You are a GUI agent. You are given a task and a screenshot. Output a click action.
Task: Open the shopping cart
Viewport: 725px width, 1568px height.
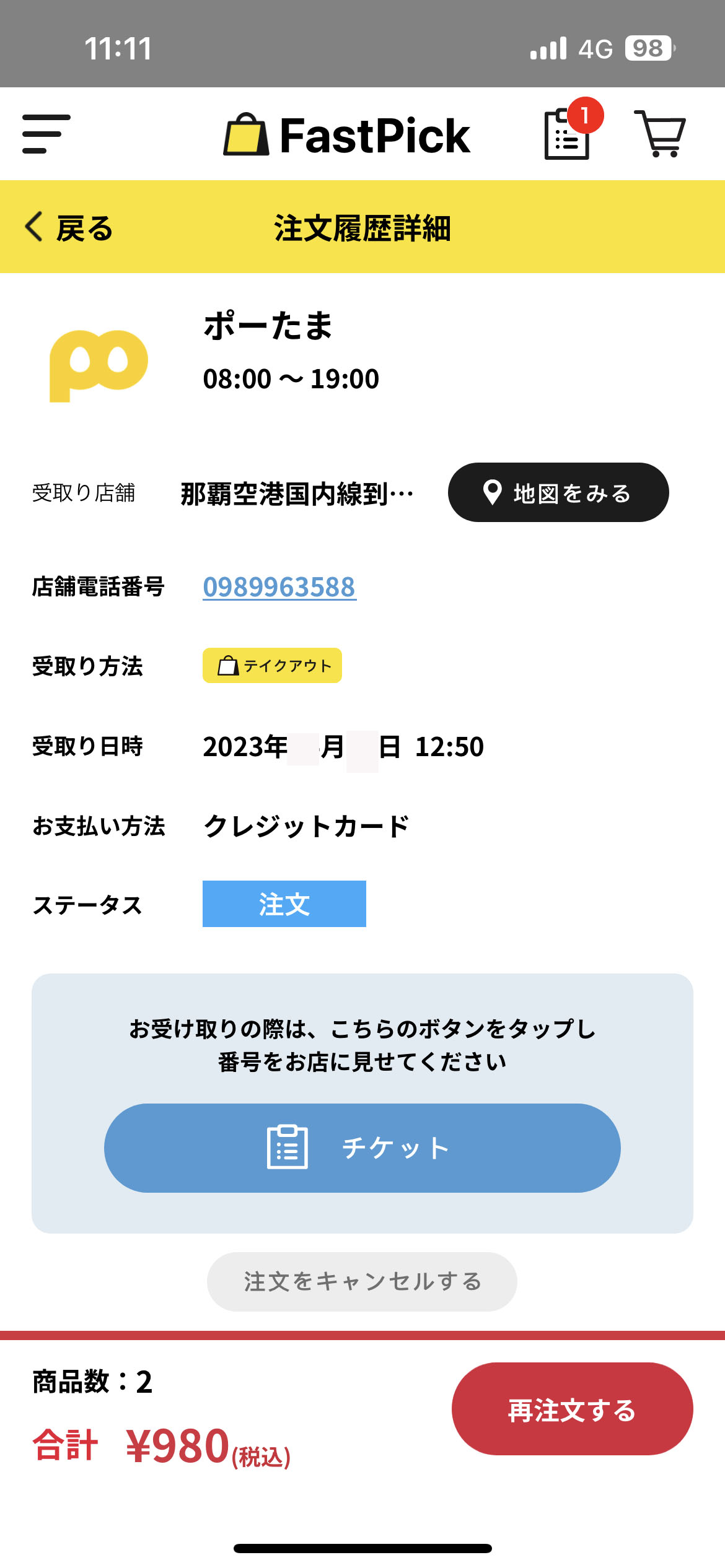(660, 134)
